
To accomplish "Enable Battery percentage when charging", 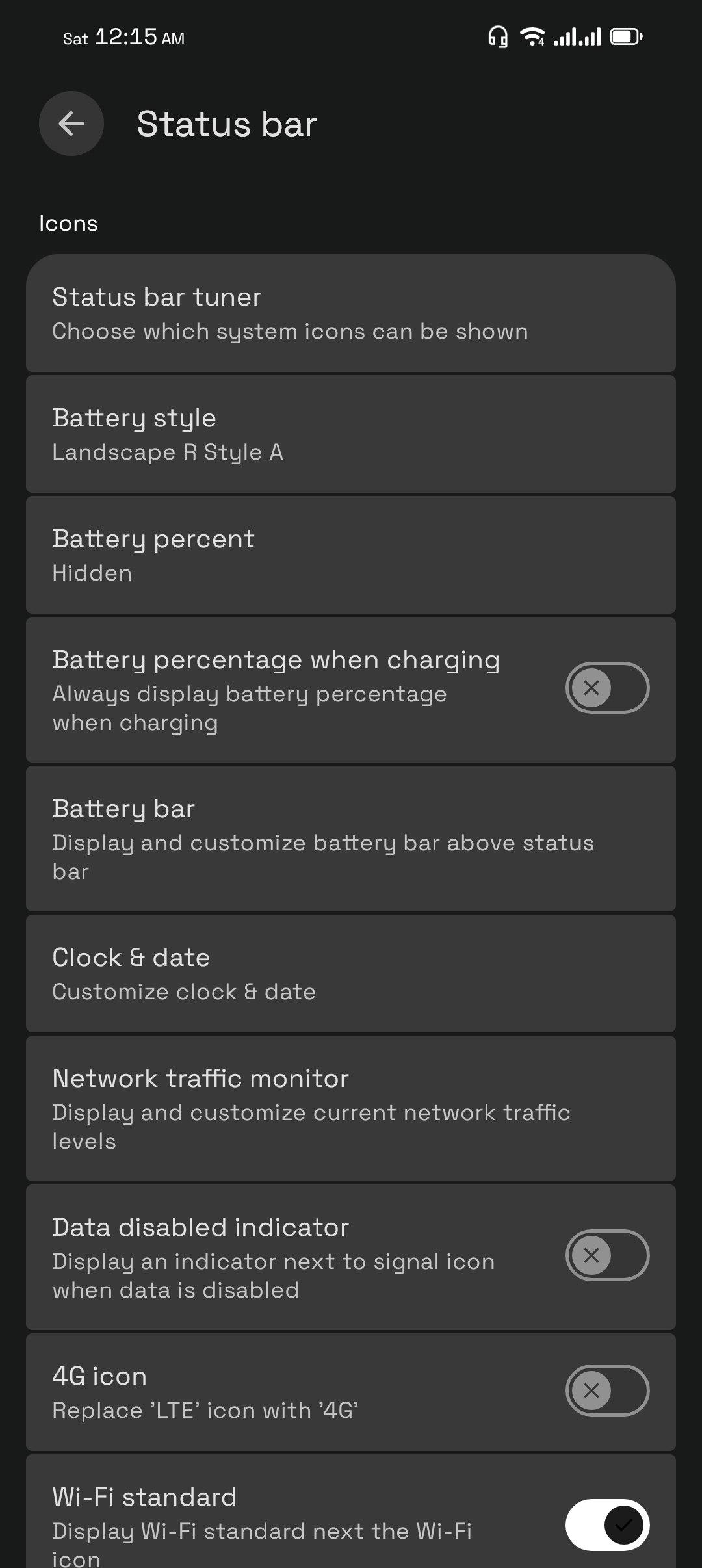I will pos(607,688).
